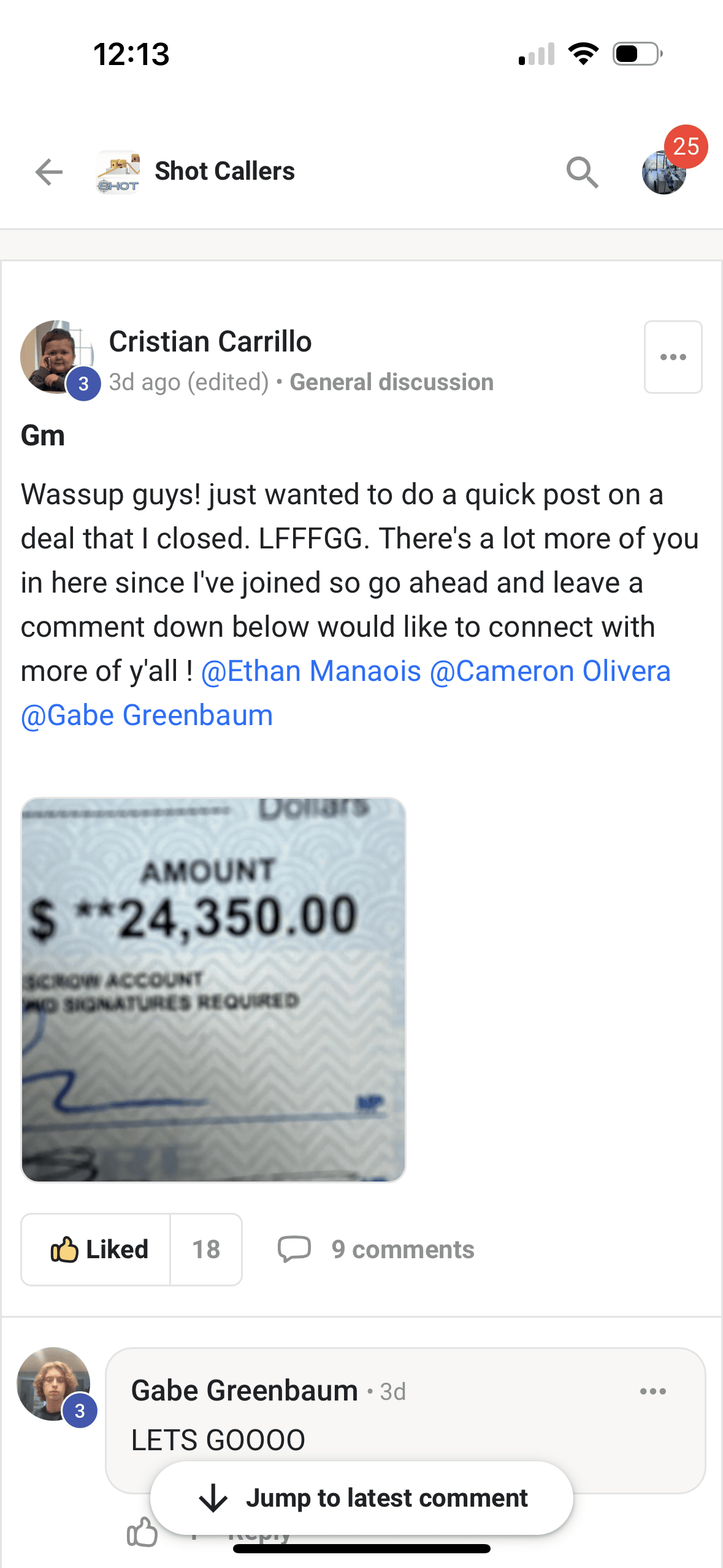Visit the @Cameron Olivera mention
The width and height of the screenshot is (723, 1568).
(x=550, y=671)
